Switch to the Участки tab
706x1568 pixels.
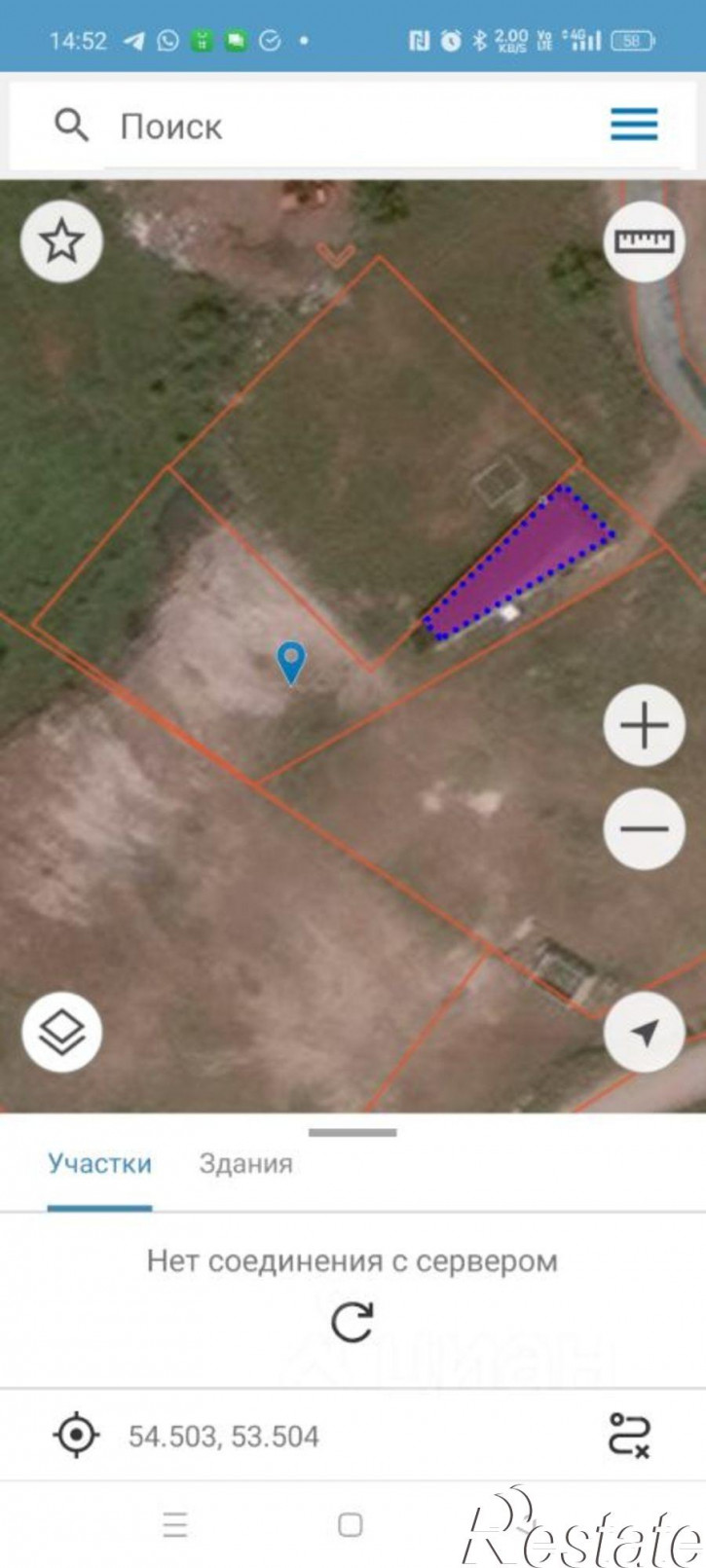pyautogui.click(x=100, y=1163)
